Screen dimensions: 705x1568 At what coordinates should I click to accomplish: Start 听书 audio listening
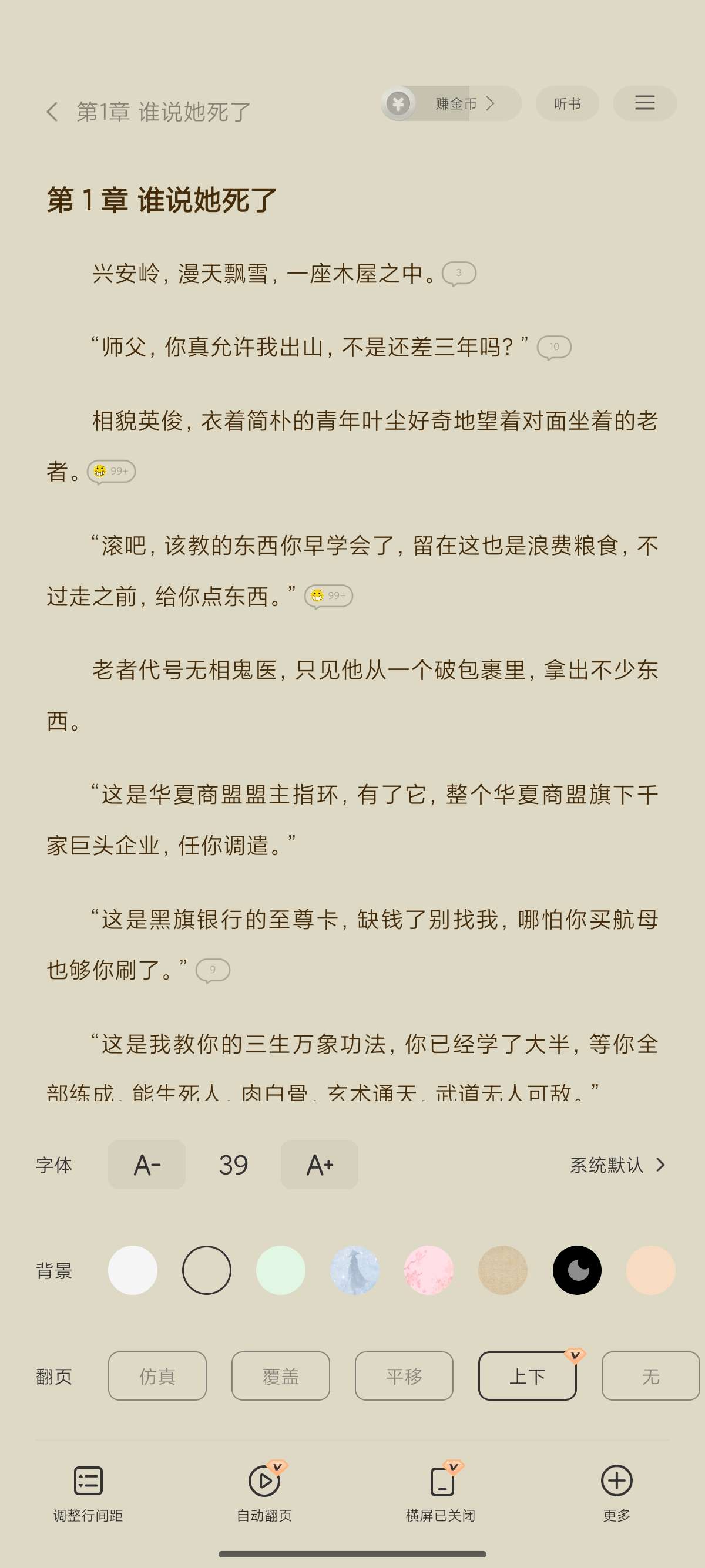tap(567, 103)
